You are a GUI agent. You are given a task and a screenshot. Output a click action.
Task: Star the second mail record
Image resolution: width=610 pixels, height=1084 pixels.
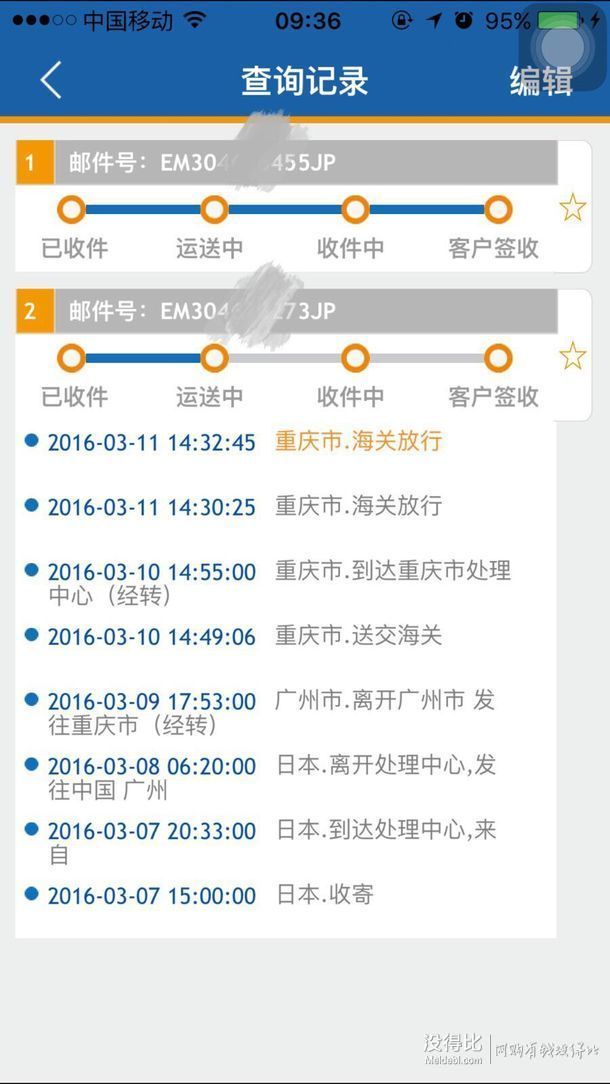pos(573,356)
